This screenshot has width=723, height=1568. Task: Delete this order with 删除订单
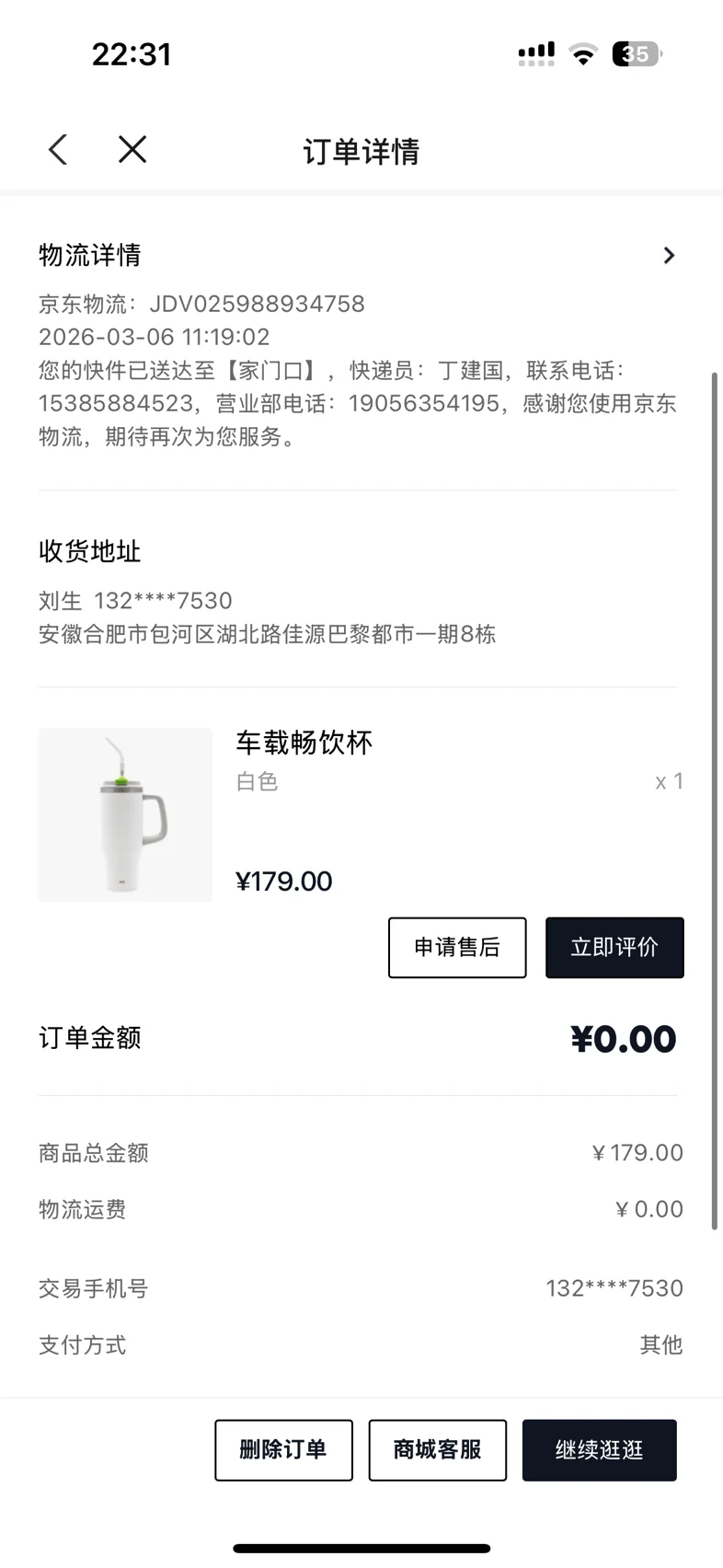[283, 1449]
